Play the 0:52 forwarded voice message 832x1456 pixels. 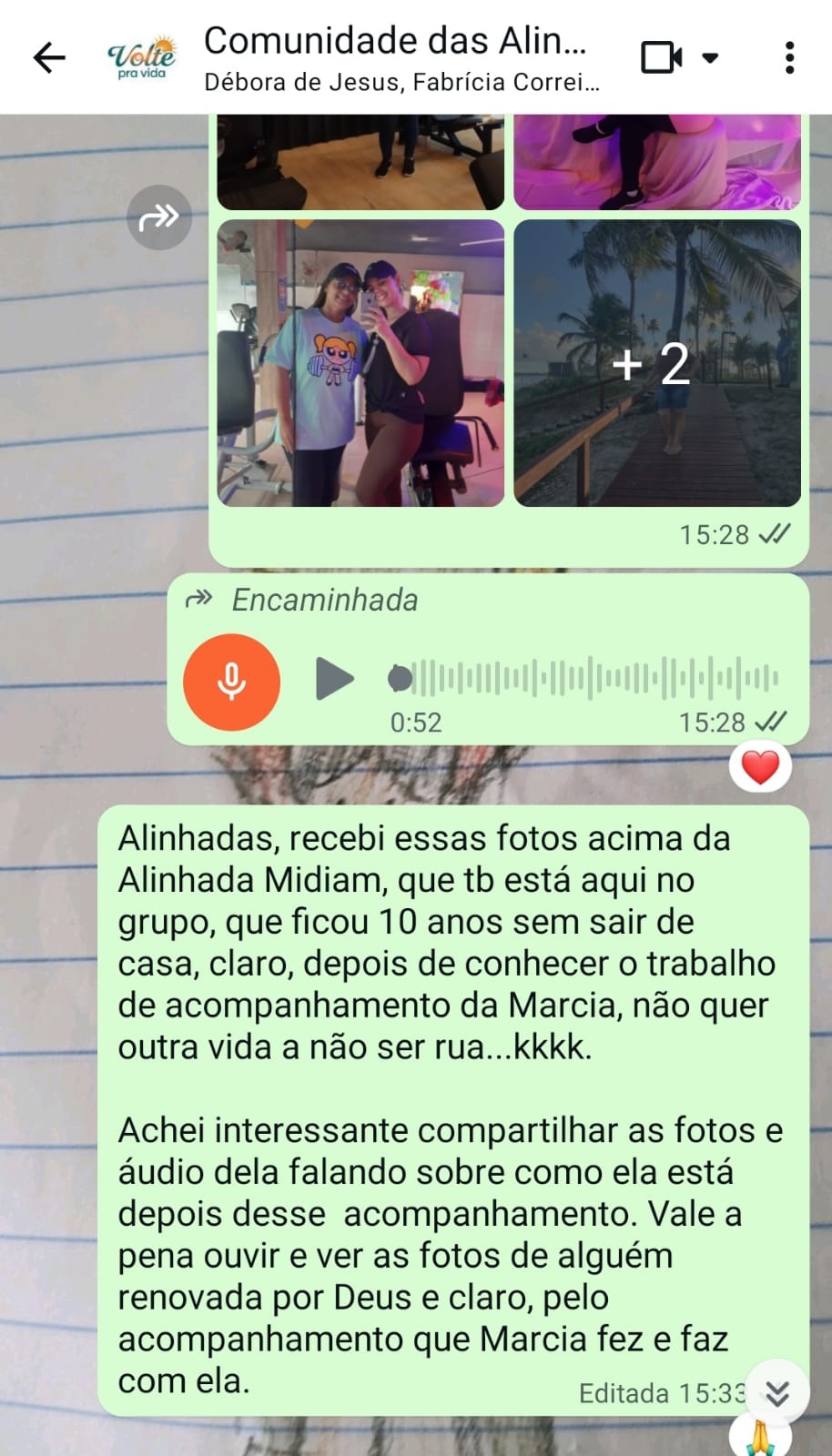click(x=334, y=679)
